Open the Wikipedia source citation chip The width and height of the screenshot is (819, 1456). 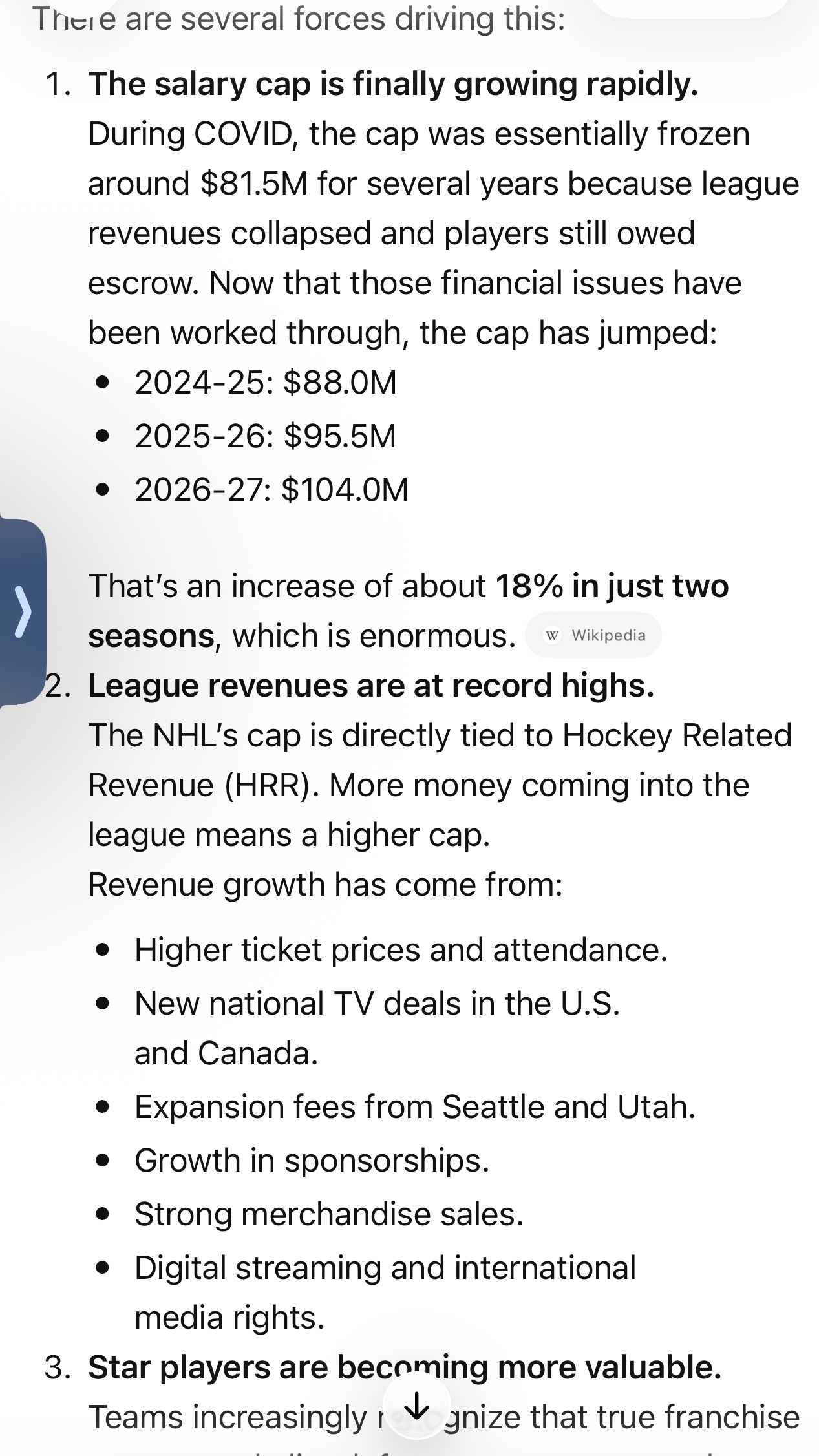(x=593, y=635)
